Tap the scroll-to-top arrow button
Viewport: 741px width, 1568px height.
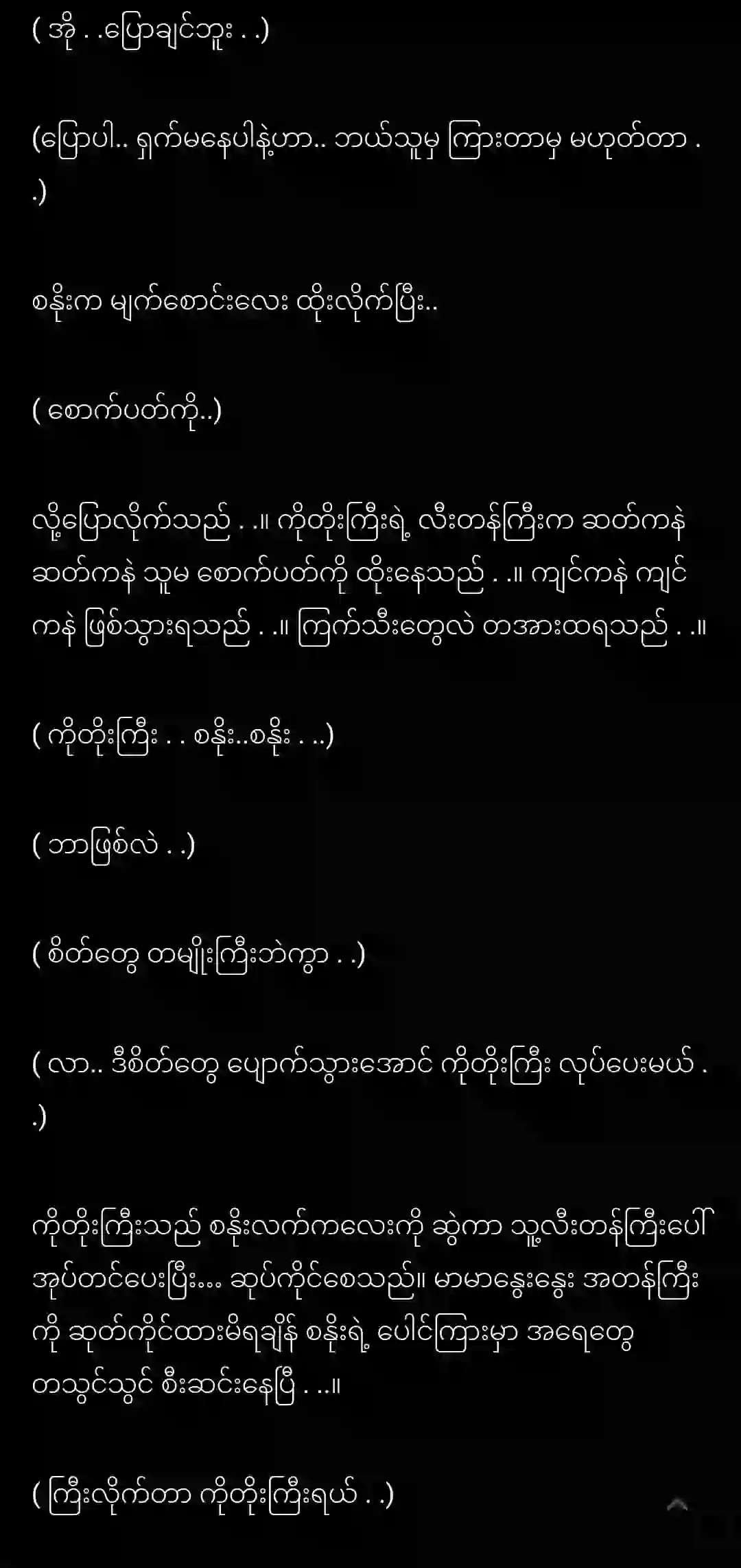pos(677,1505)
